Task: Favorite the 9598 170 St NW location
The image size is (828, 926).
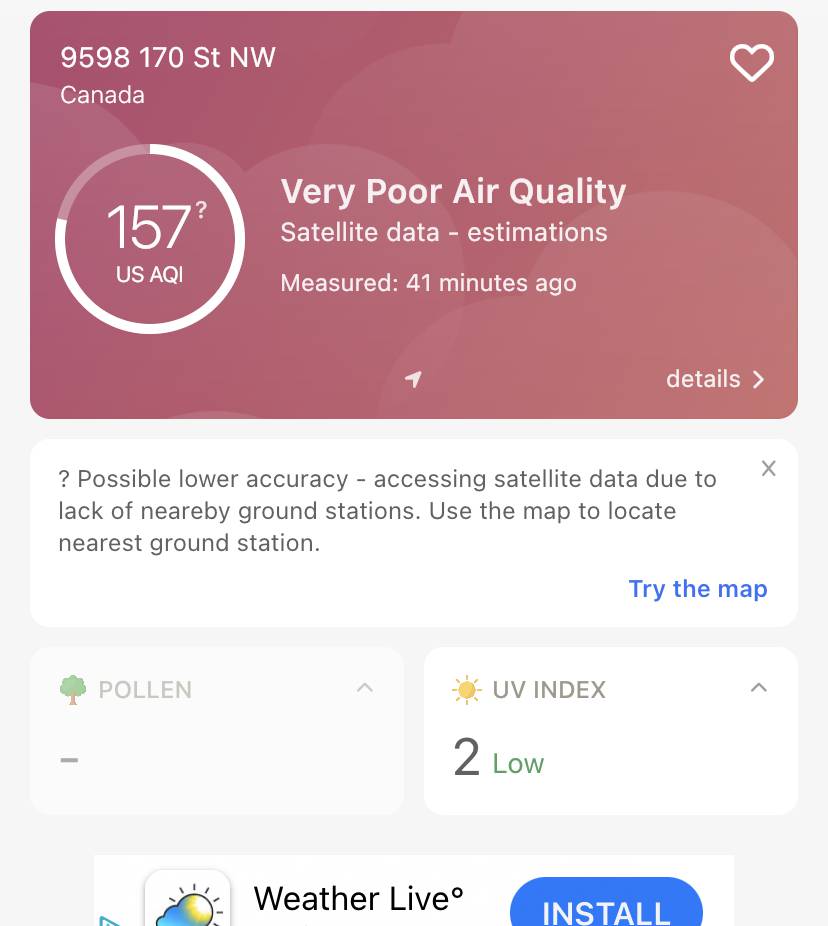Action: 751,63
